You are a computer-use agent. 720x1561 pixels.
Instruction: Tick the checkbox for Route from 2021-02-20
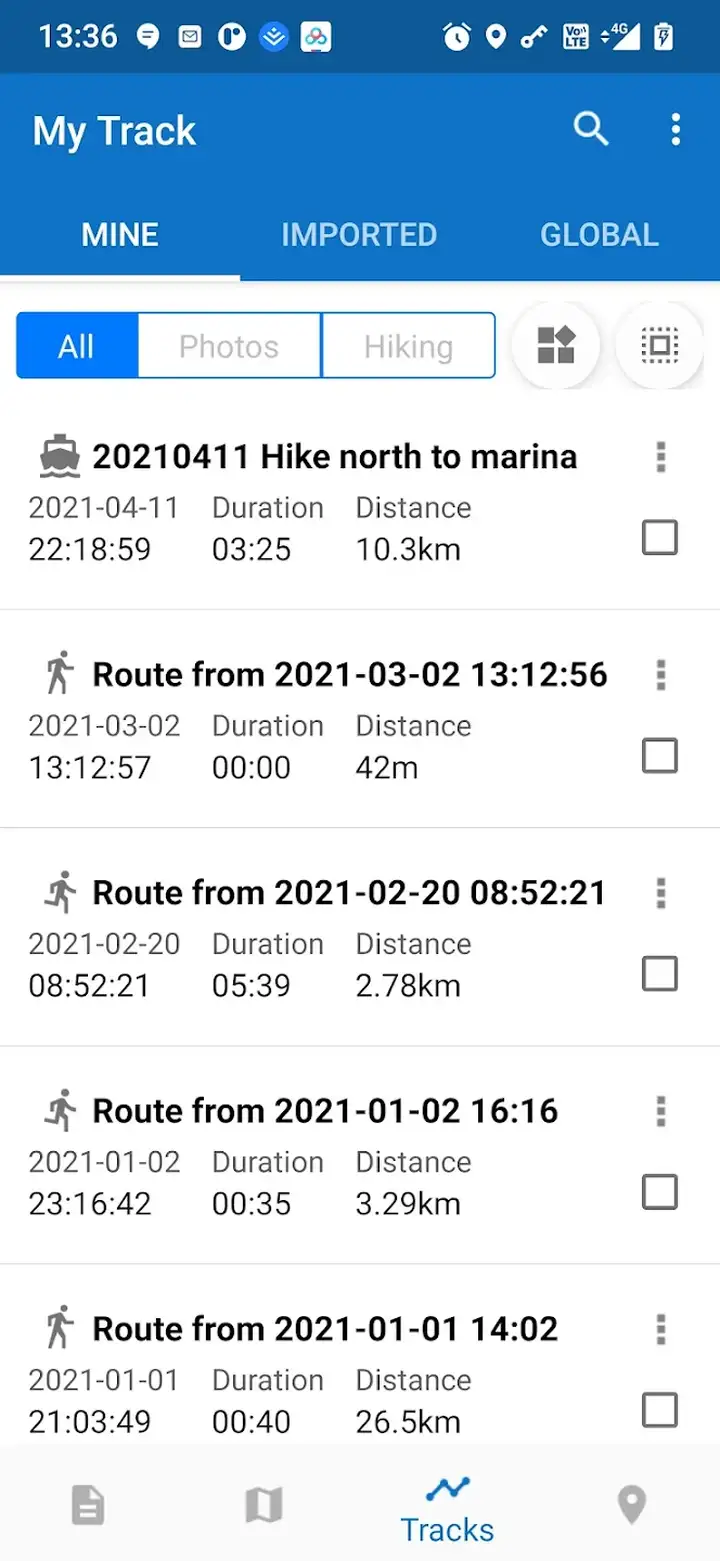point(659,974)
